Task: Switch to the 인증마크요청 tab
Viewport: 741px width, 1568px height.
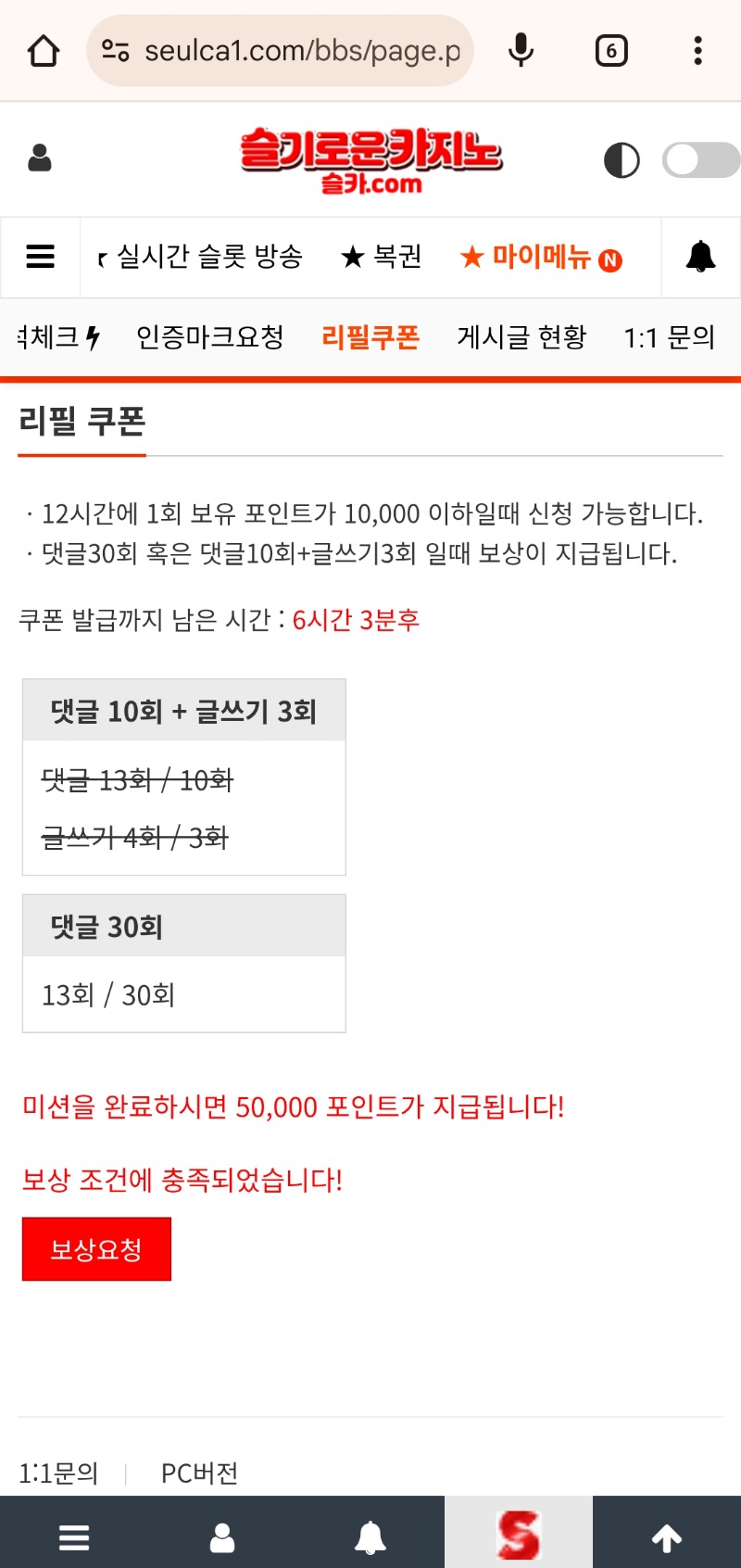Action: tap(209, 337)
